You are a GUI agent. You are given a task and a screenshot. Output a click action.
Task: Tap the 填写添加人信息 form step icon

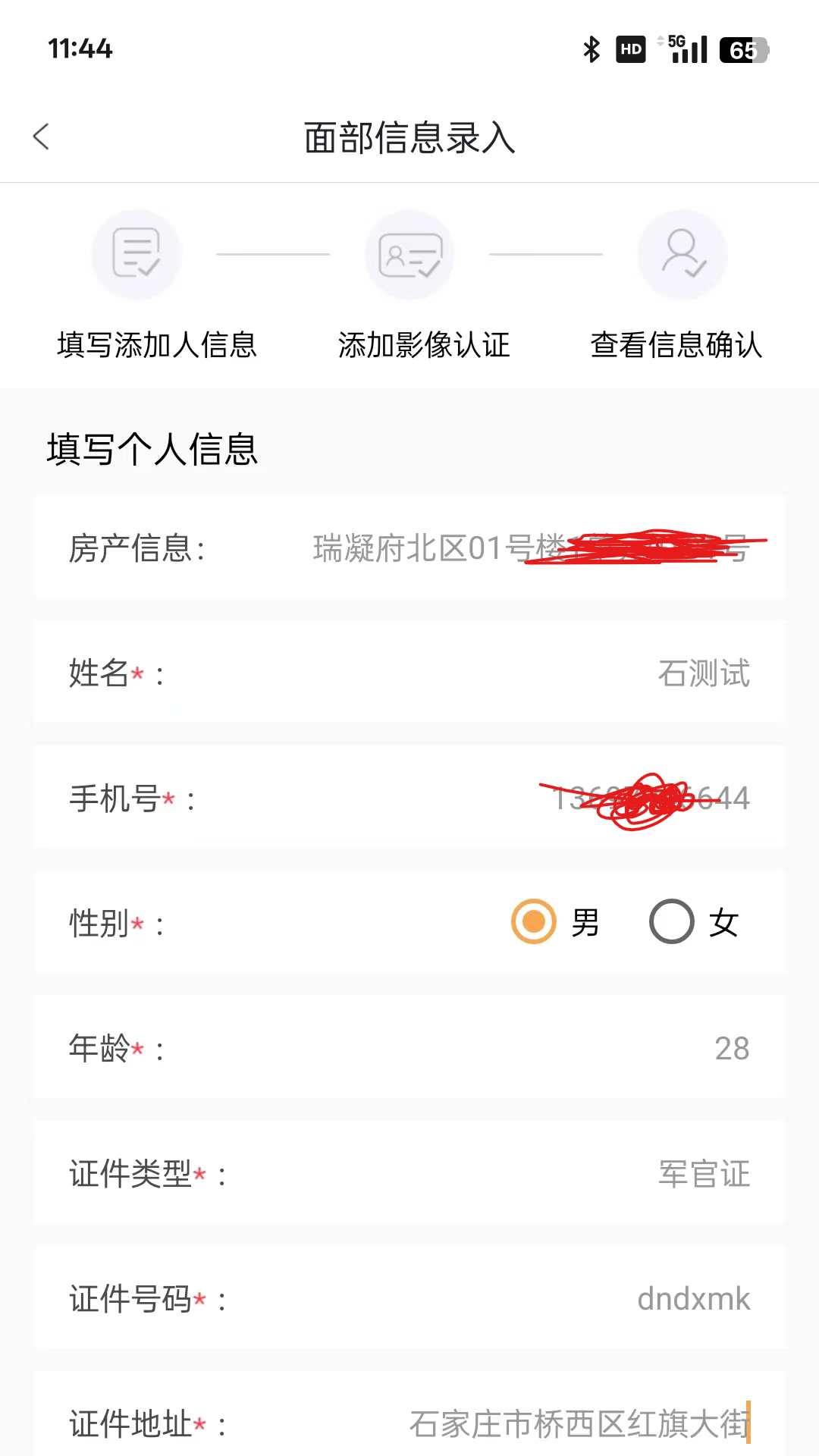(136, 254)
